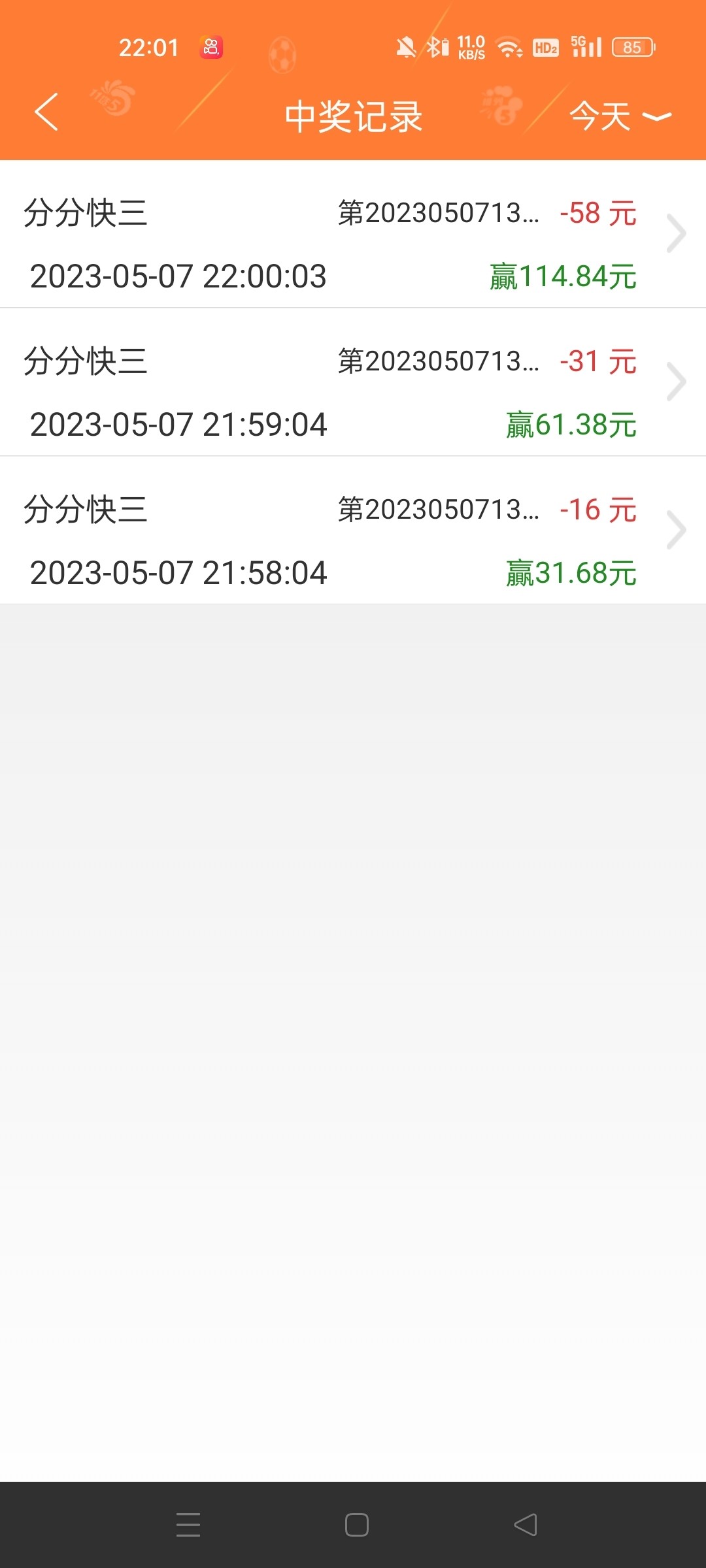
Task: Open recent apps from navigation bar
Action: point(188,1525)
